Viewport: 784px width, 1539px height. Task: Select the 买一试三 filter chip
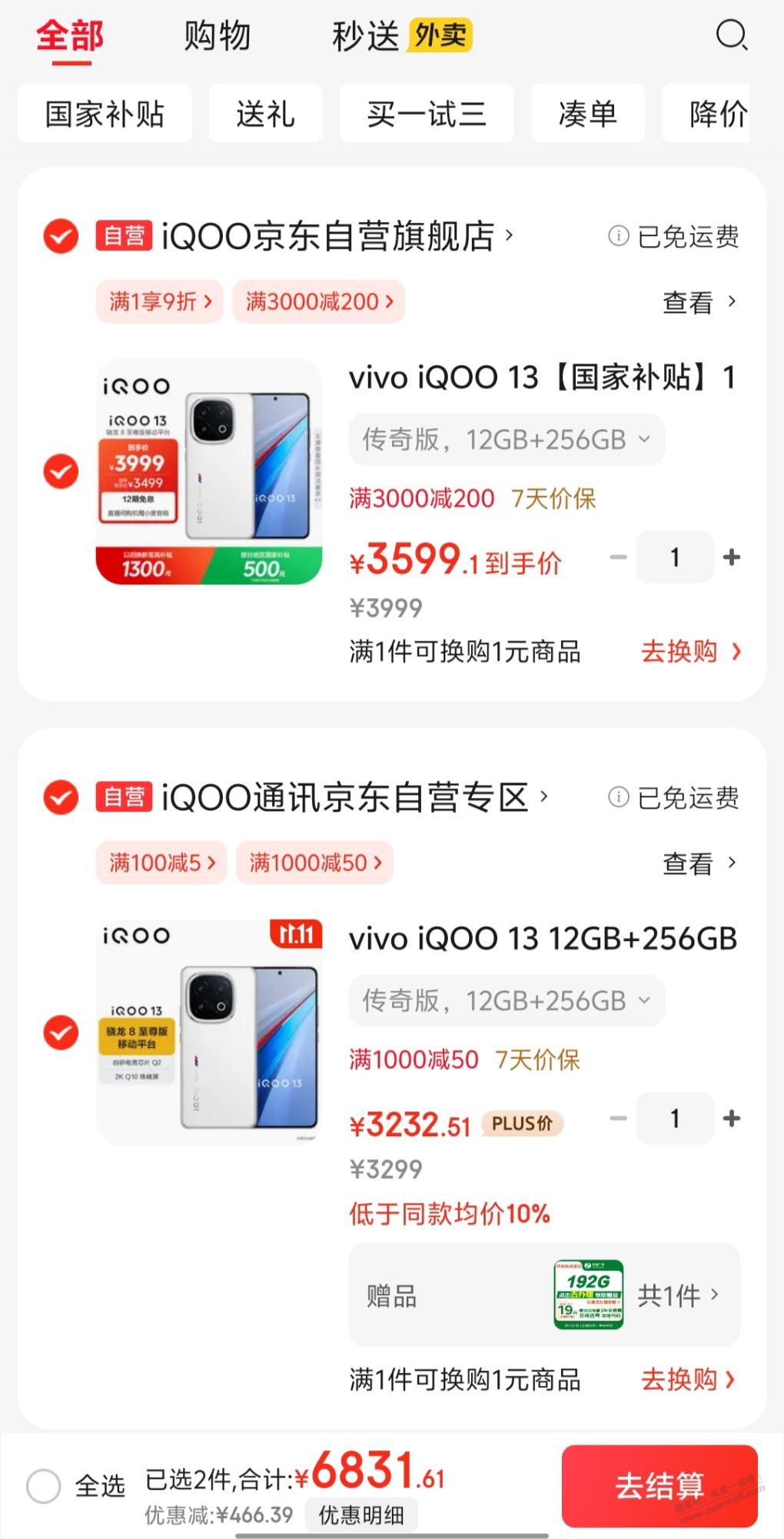(x=427, y=115)
